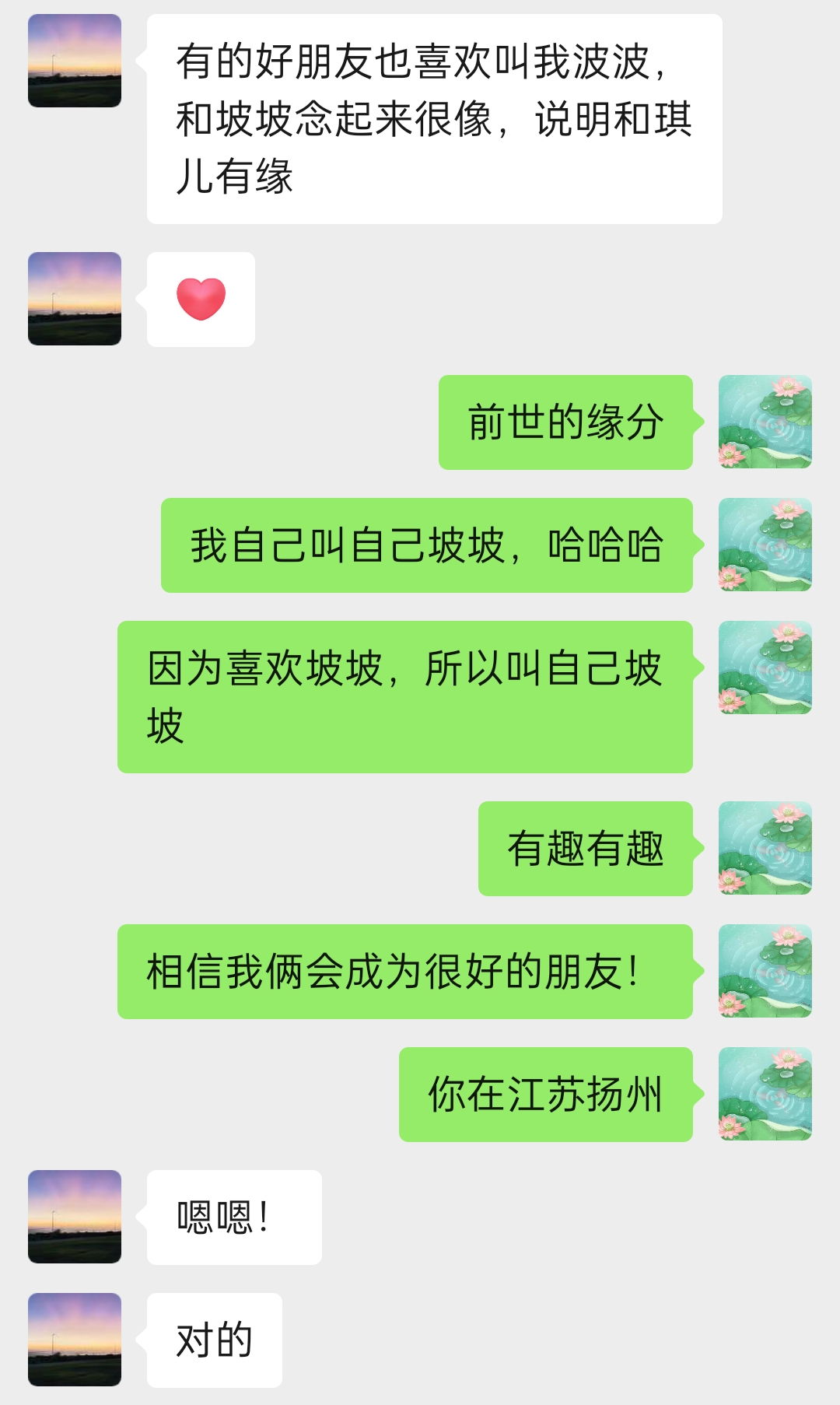Screen dimensions: 840x1405
Task: Open my avatar beside 前世的缘分
Action: (765, 422)
